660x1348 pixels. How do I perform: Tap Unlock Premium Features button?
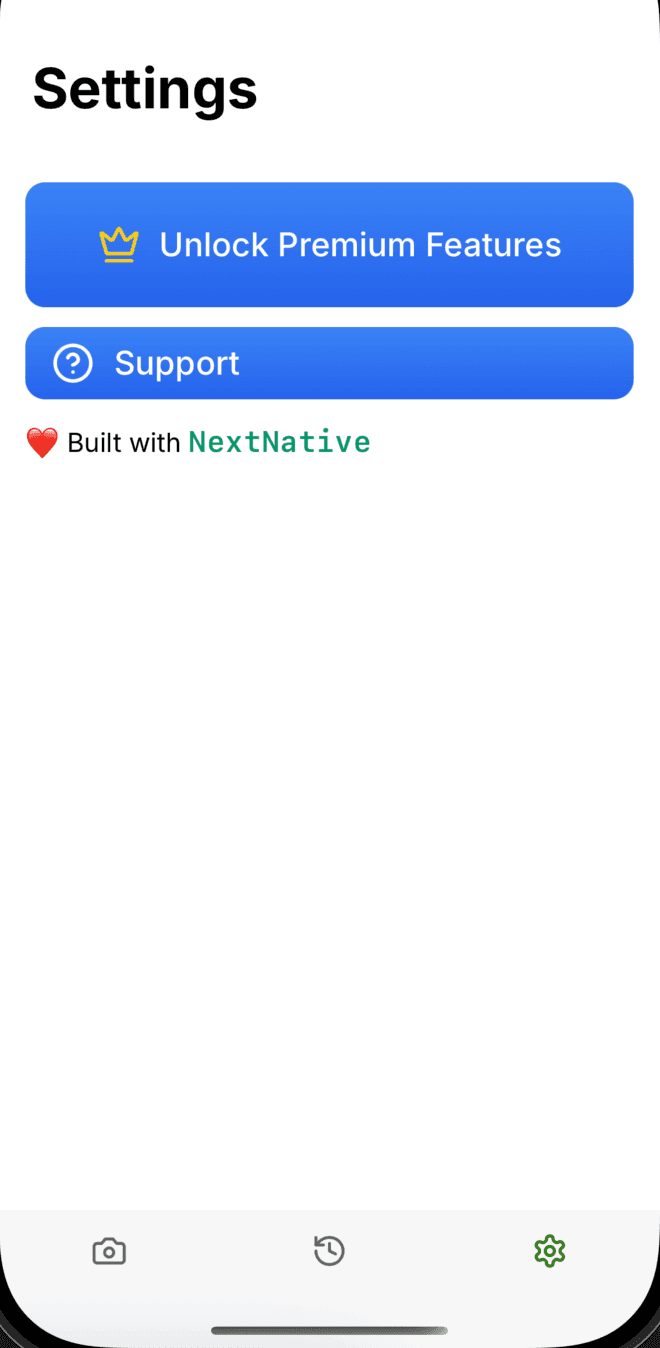329,245
